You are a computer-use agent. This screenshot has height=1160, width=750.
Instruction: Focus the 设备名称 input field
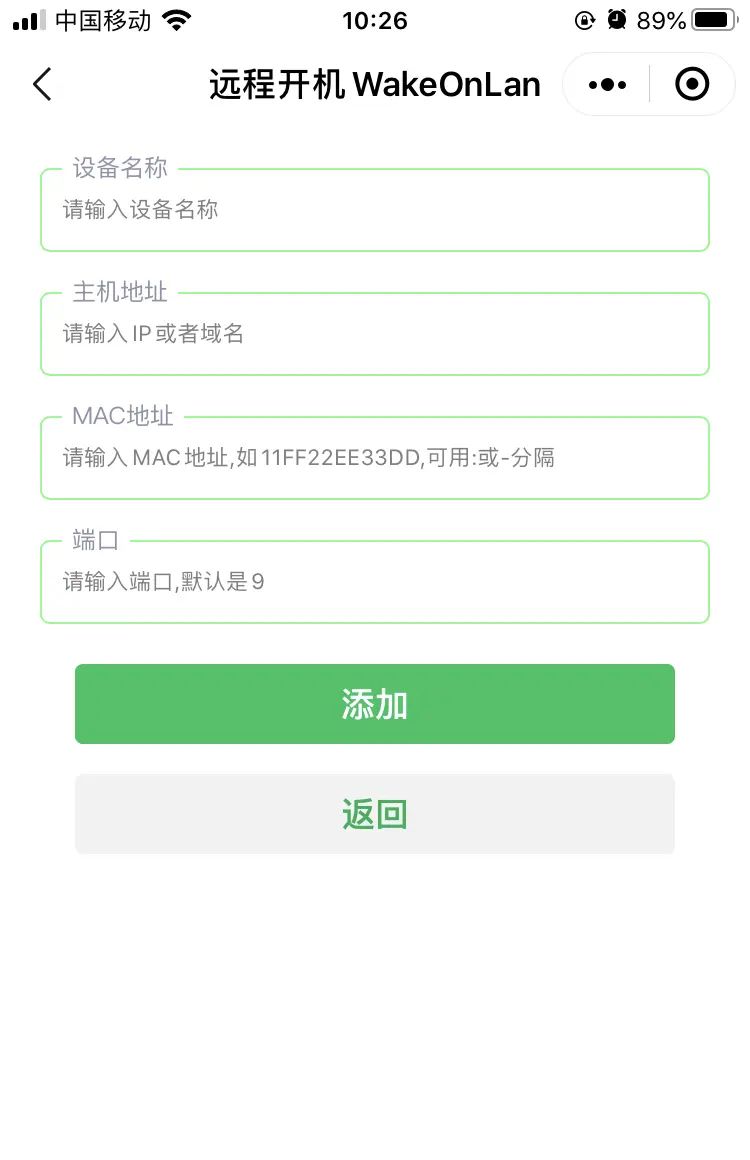(x=374, y=210)
